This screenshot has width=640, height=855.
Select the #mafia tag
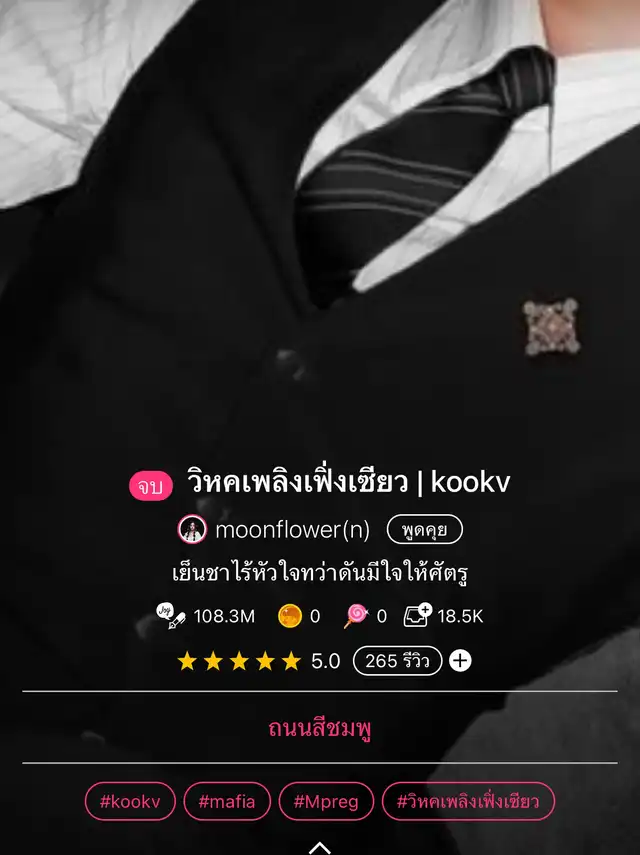click(227, 801)
